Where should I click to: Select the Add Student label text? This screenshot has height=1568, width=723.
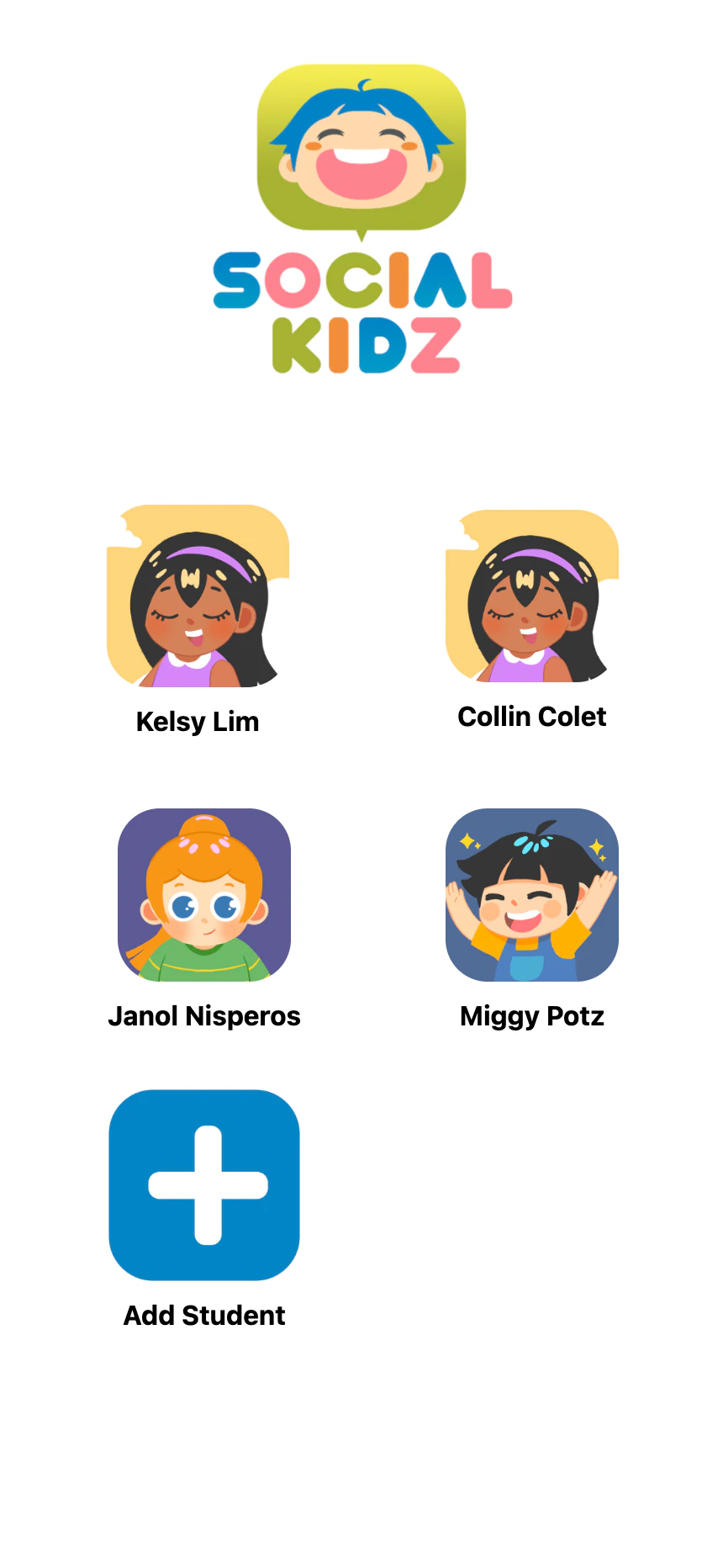(204, 1315)
